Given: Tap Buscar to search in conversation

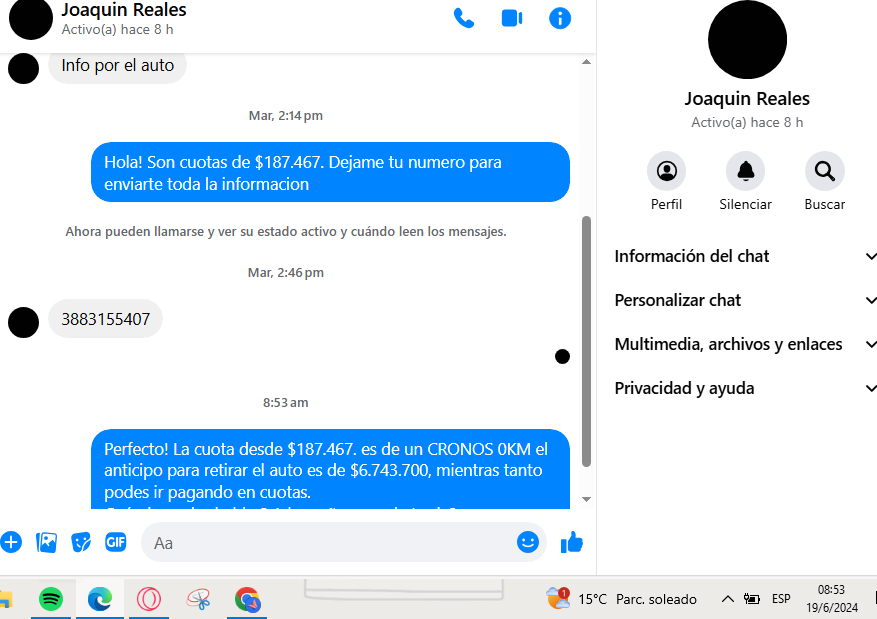Looking at the screenshot, I should pos(824,171).
